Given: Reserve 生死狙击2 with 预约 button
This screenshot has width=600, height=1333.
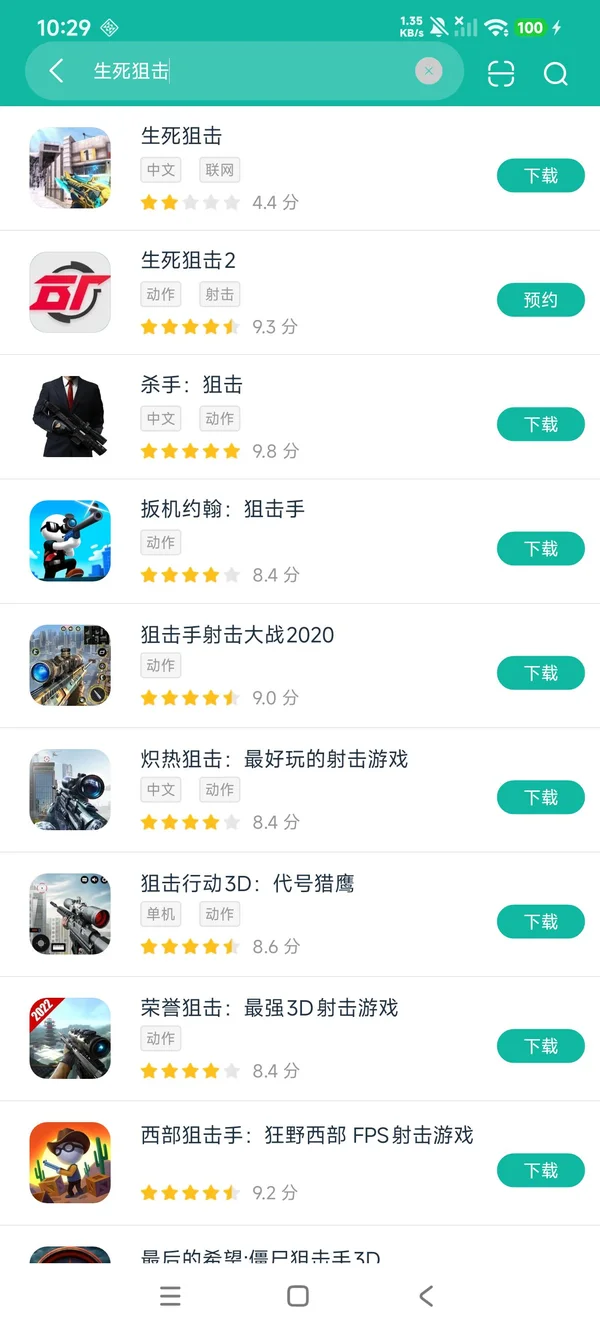Looking at the screenshot, I should (540, 300).
